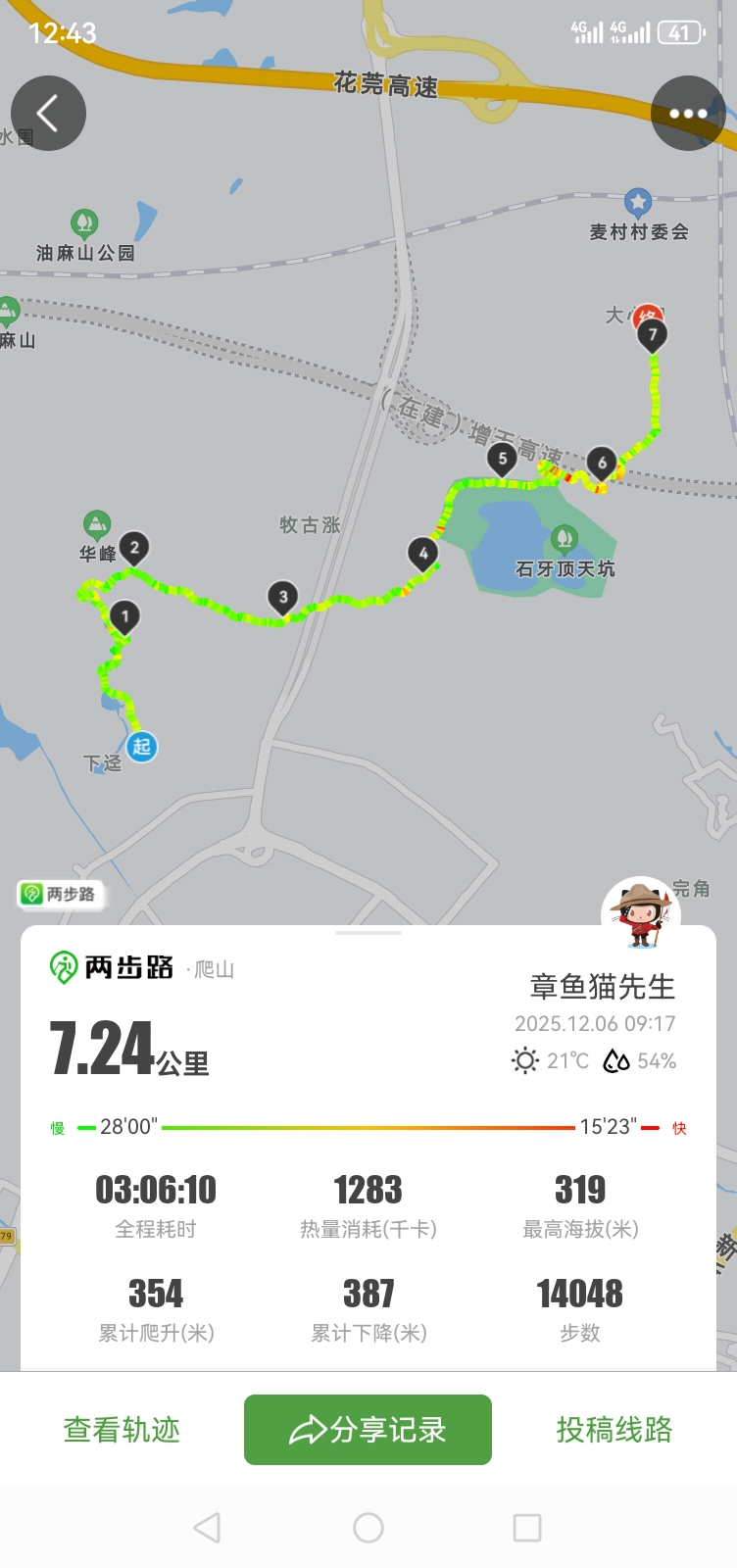Select the 起 start point marker
This screenshot has height=1568, width=737.
click(140, 747)
